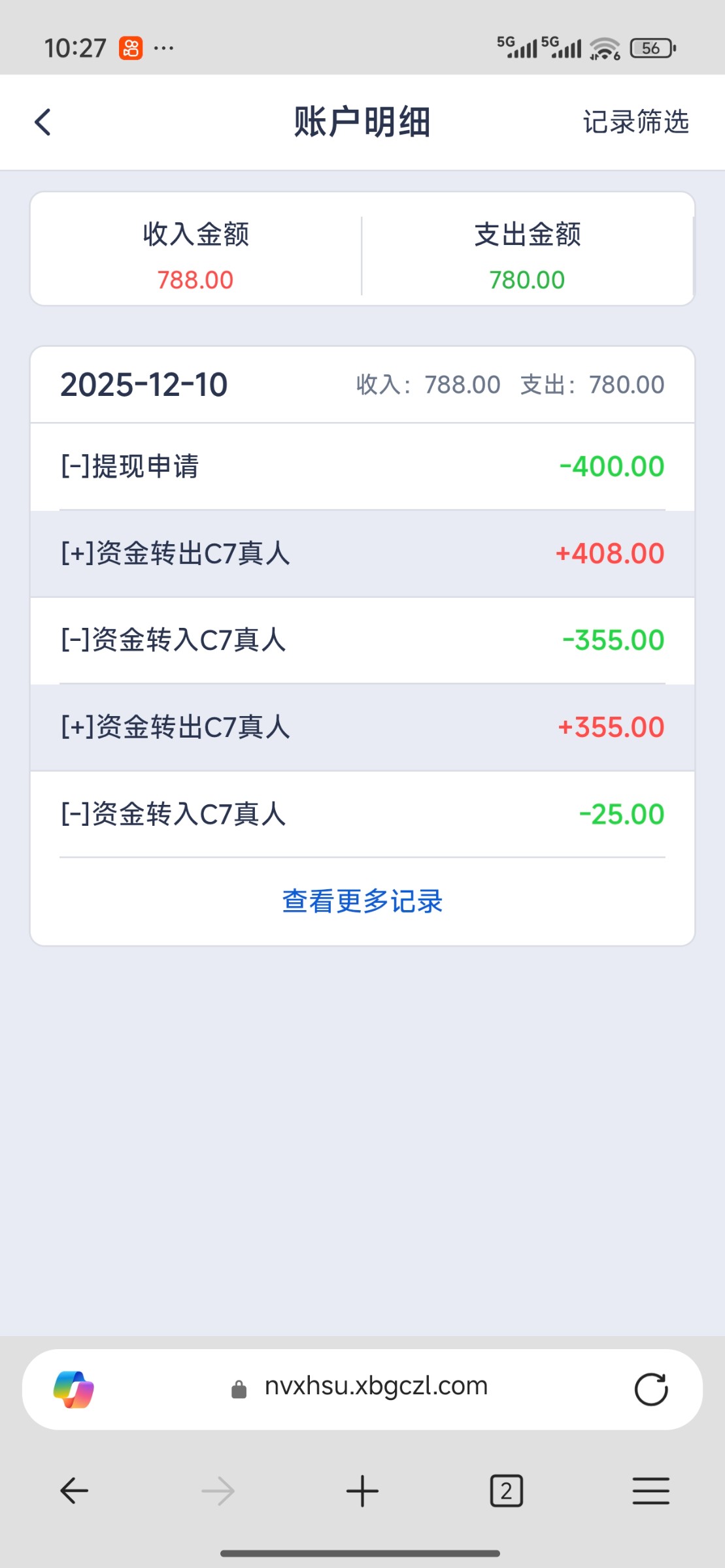
Task: Open the browser hamburger menu
Action: click(x=650, y=1491)
